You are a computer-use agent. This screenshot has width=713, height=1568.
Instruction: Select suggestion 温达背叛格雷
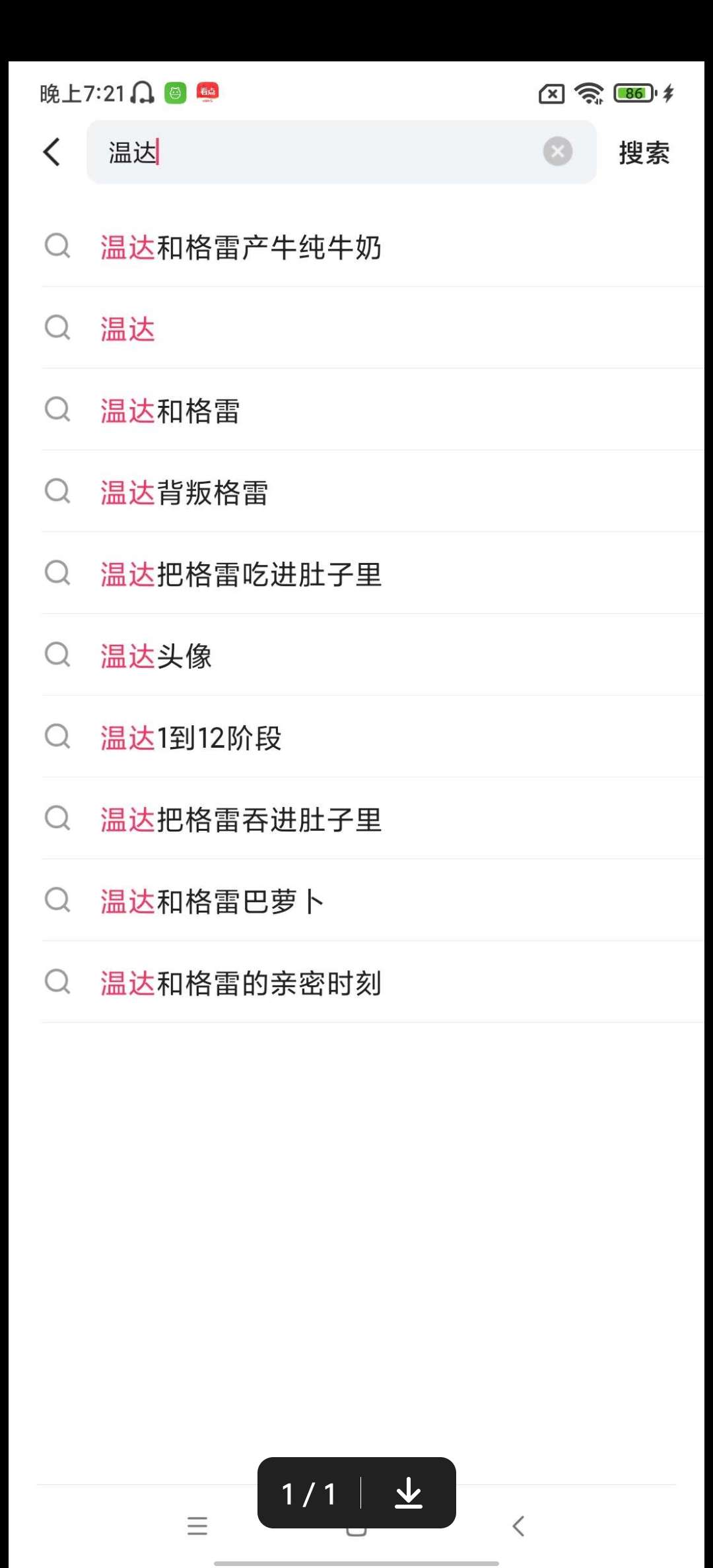point(373,492)
